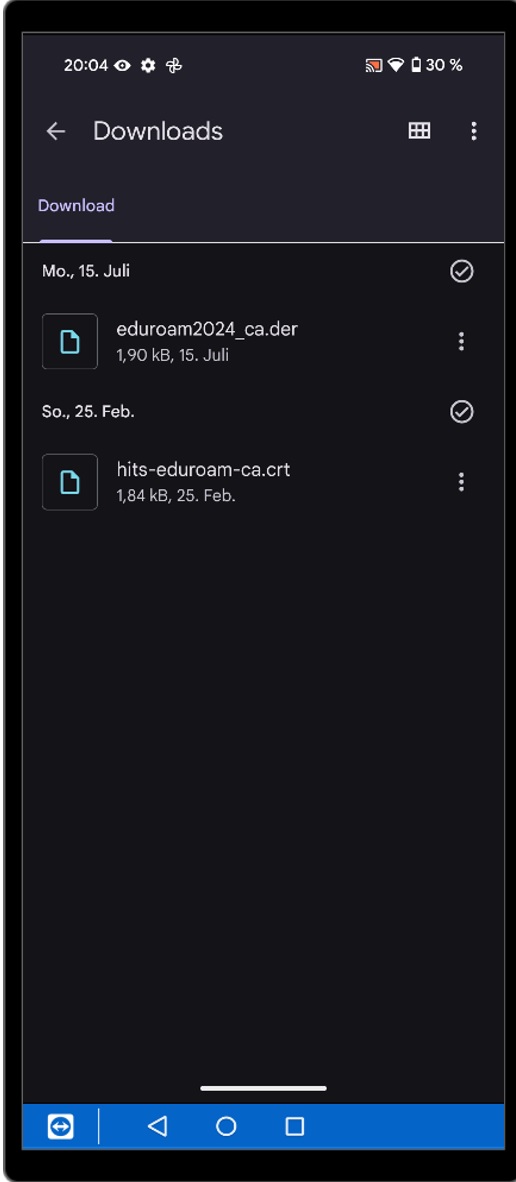This screenshot has width=516, height=1182.
Task: Tap the TeamViewer icon in the navigation bar
Action: [x=60, y=1126]
